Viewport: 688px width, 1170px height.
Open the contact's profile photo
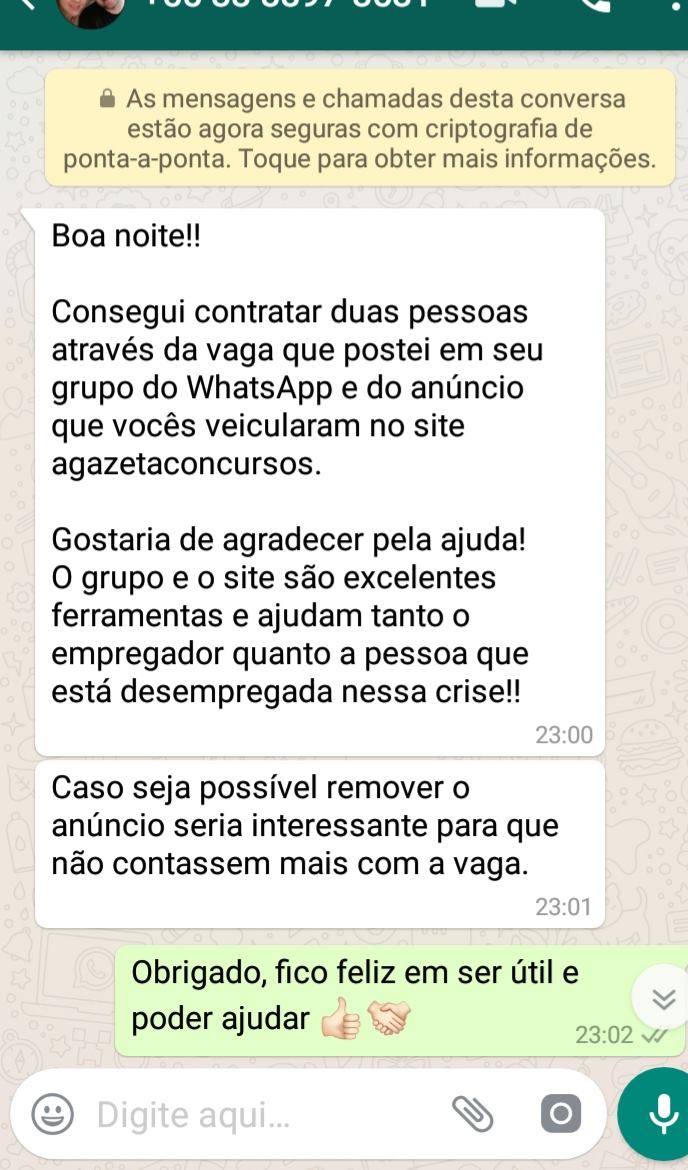(x=91, y=10)
